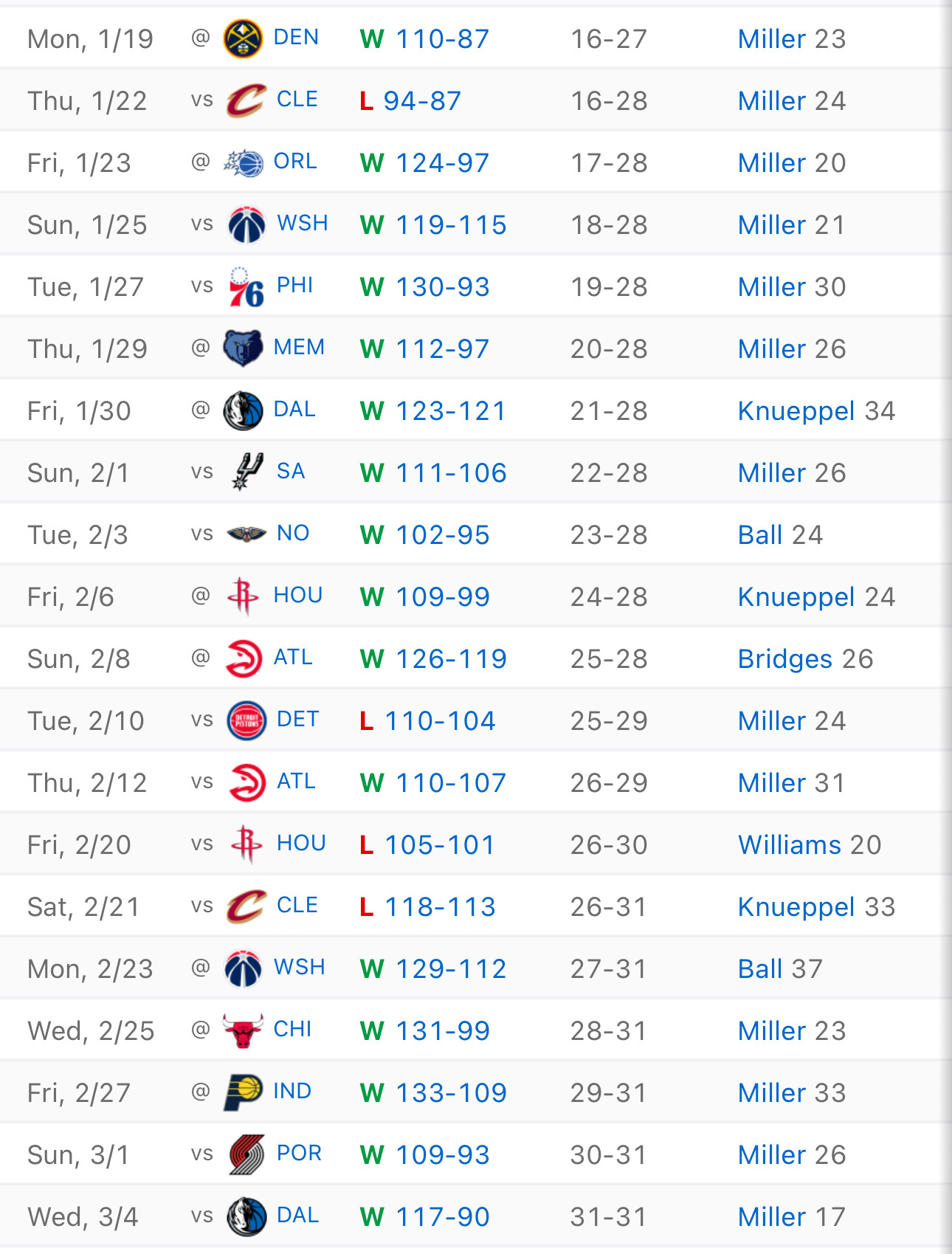Open the DEN team link
This screenshot has width=952, height=1254.
tap(296, 38)
